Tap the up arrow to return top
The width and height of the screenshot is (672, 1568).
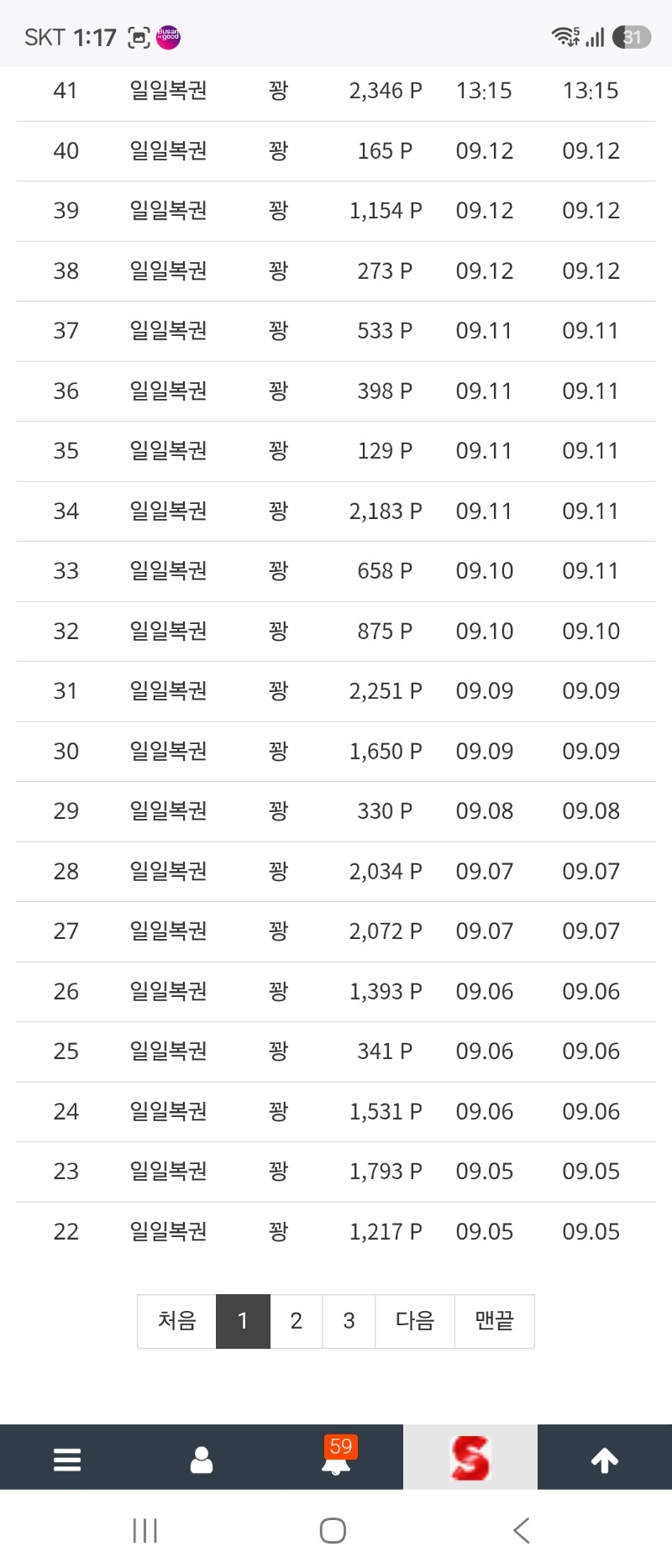(605, 1460)
